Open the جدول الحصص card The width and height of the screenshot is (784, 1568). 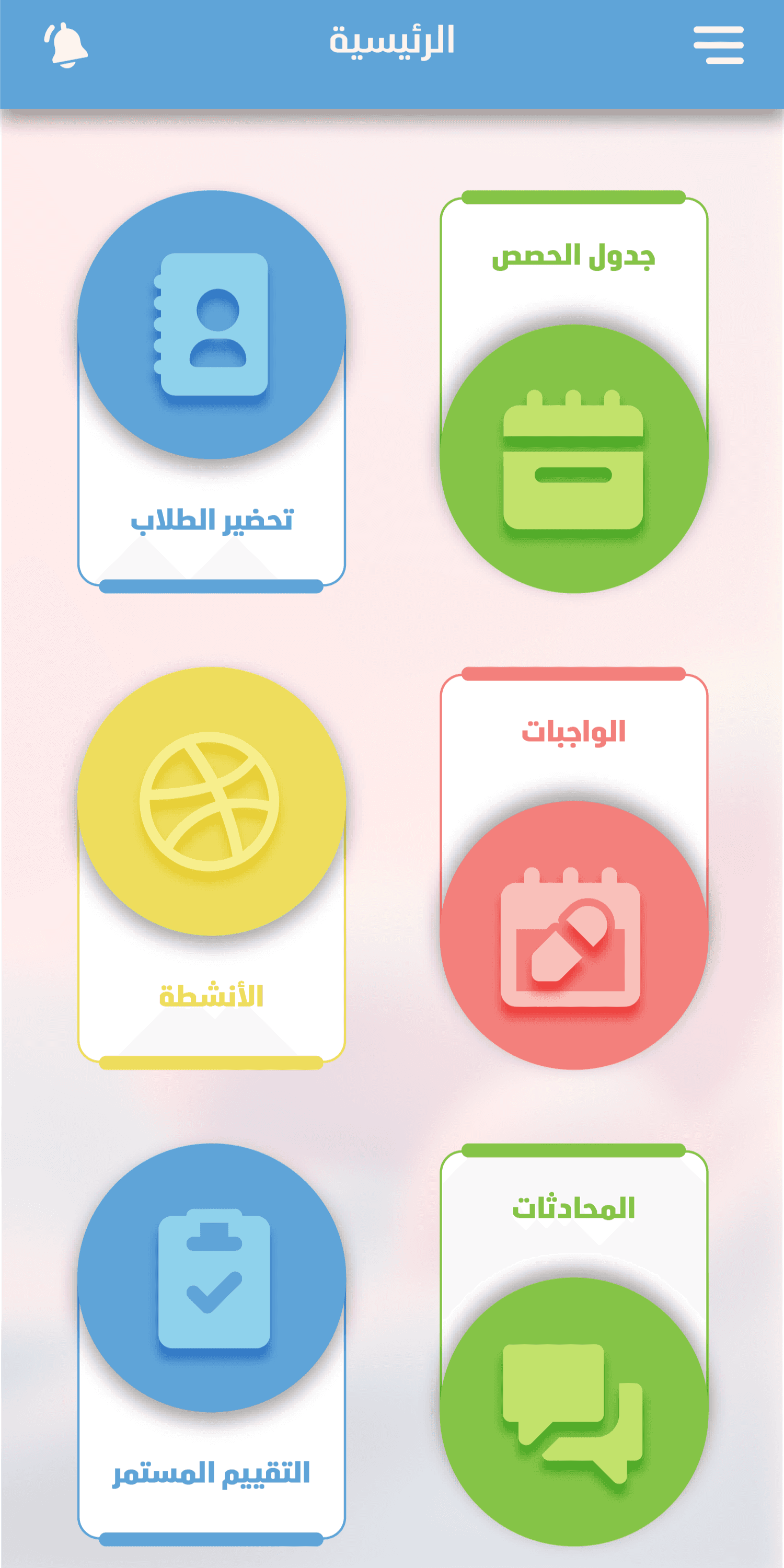(x=573, y=396)
